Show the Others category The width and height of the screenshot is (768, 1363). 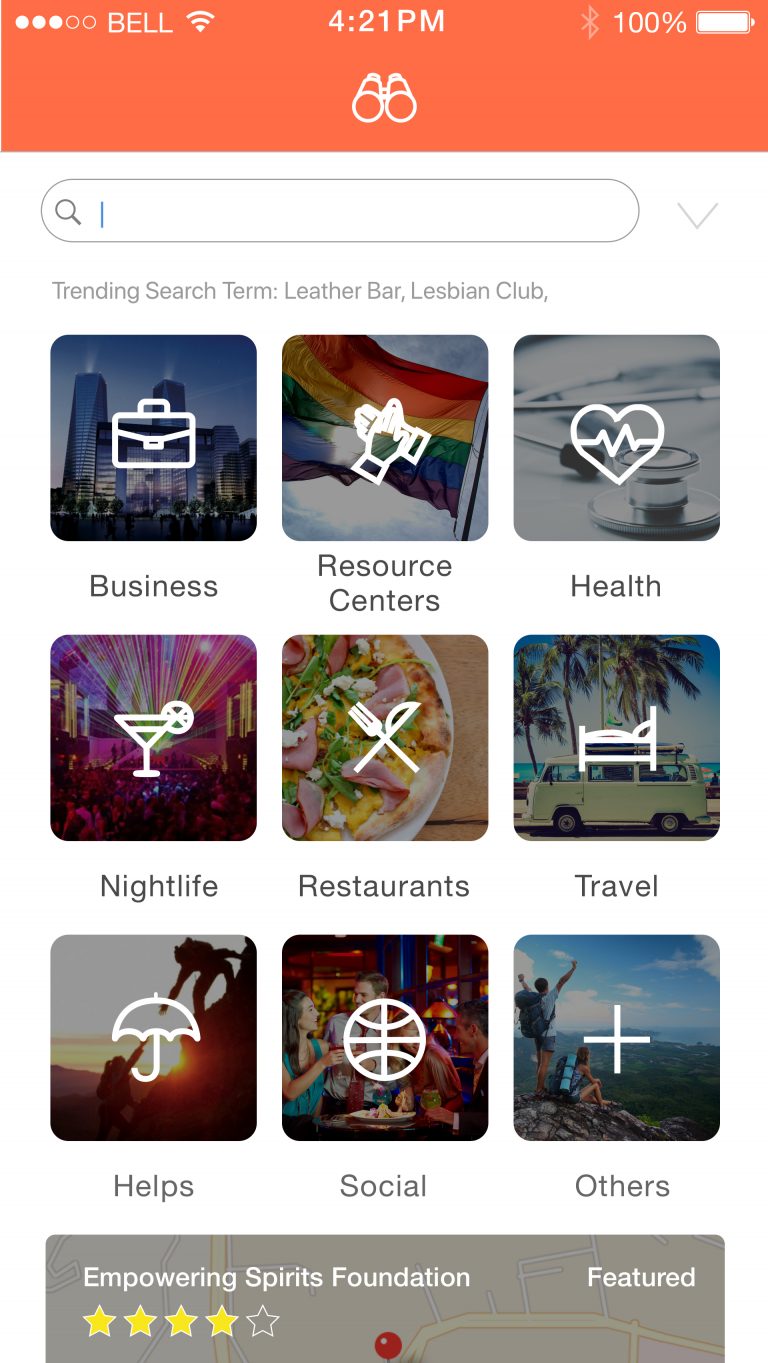click(x=616, y=1038)
